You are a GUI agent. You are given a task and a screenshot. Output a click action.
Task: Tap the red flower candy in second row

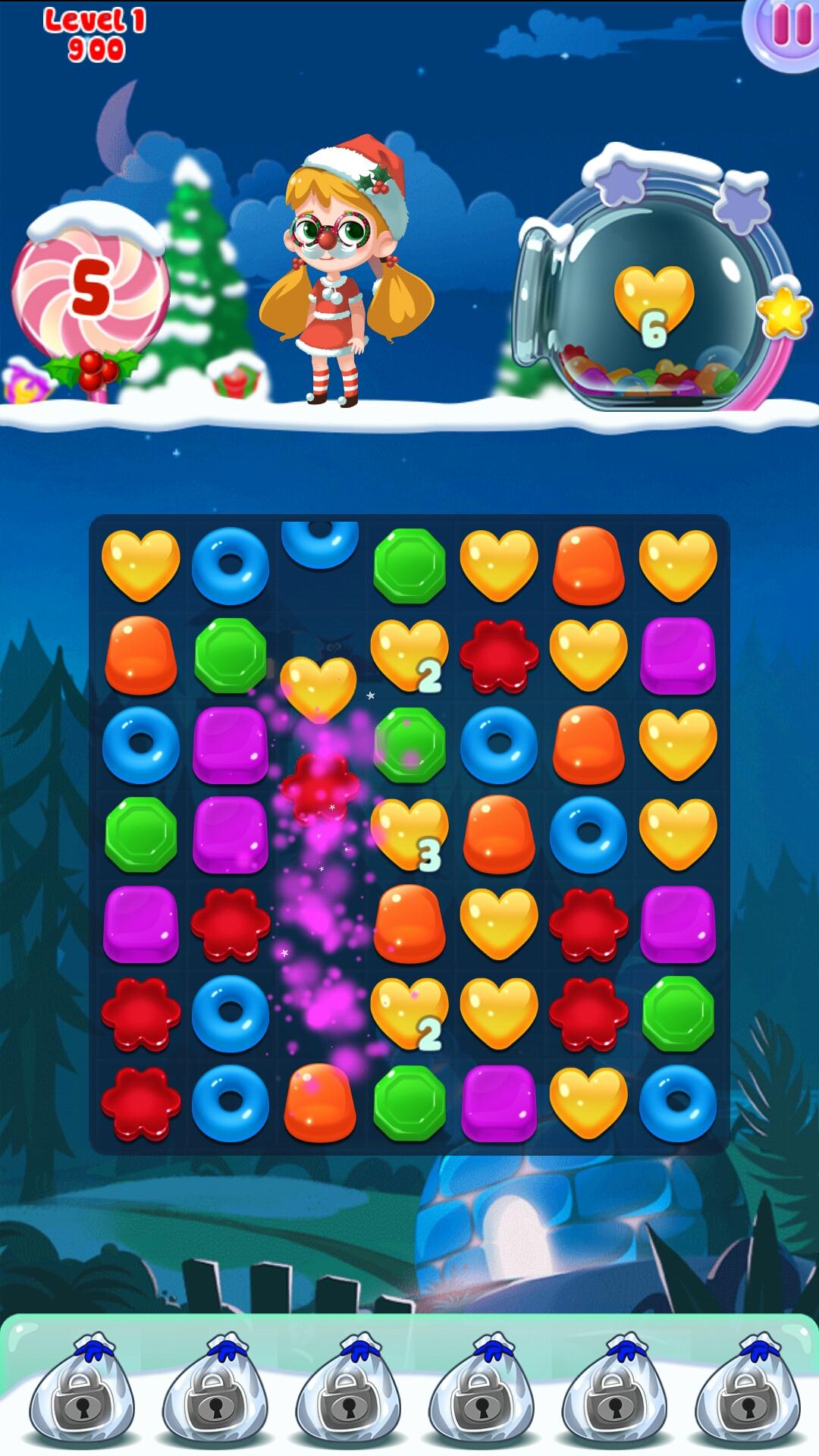click(499, 655)
